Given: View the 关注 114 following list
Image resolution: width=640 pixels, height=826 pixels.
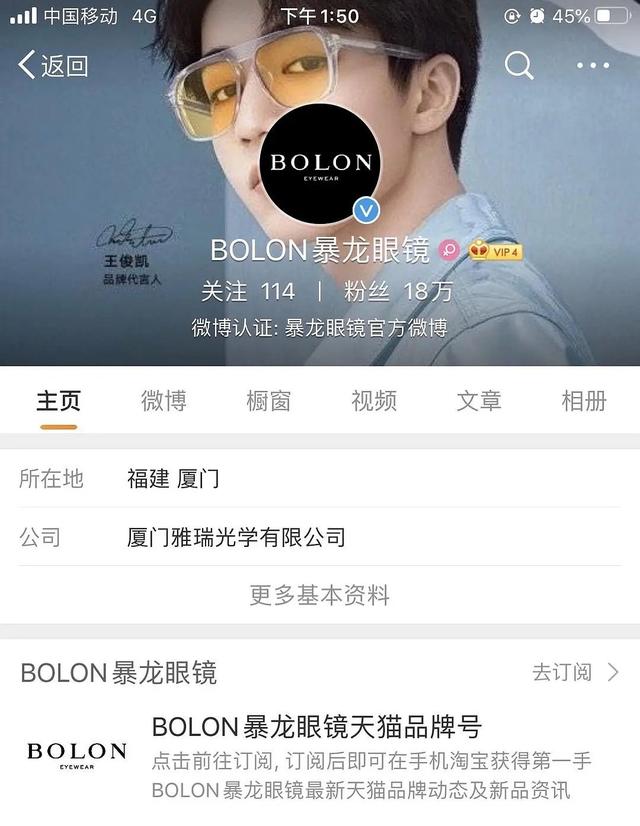Looking at the screenshot, I should 248,291.
